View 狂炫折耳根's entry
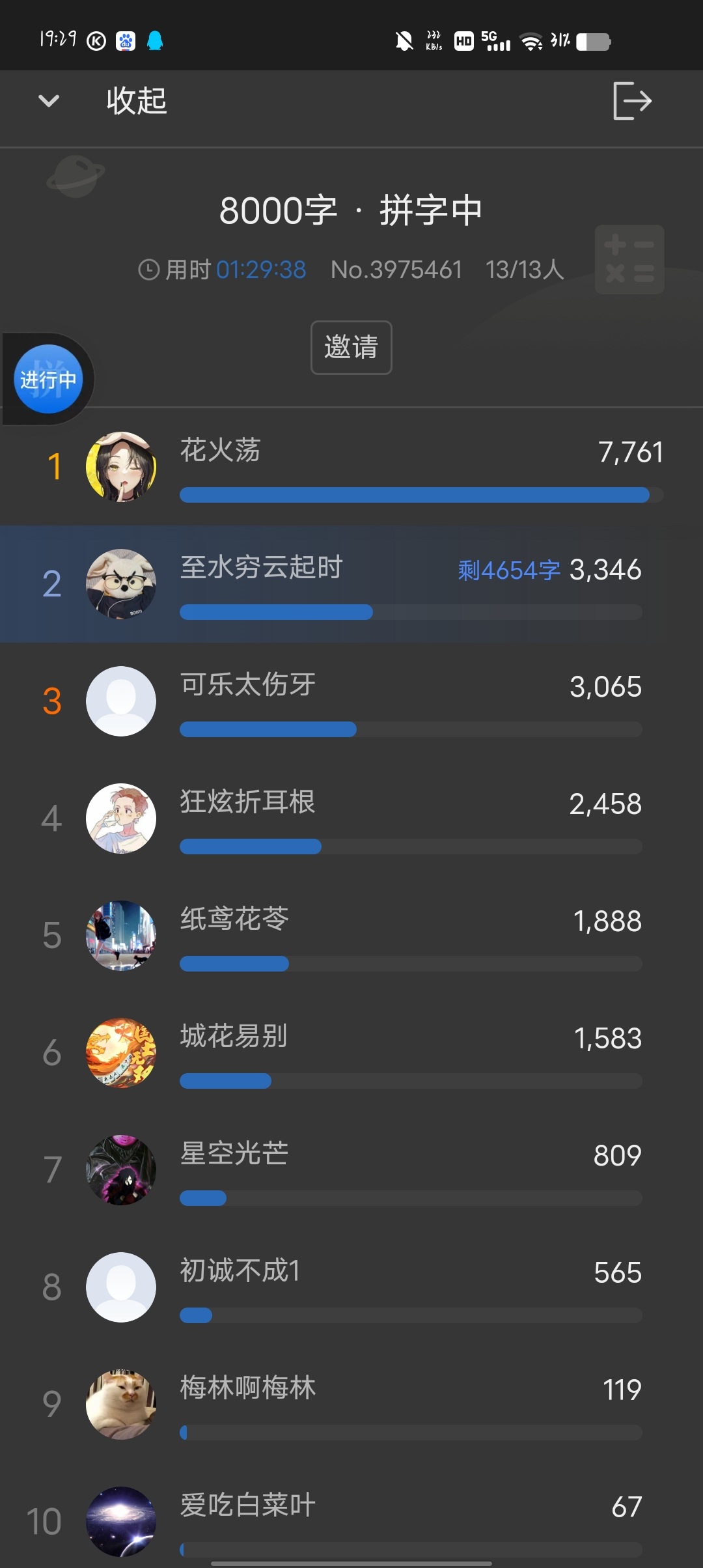 351,819
